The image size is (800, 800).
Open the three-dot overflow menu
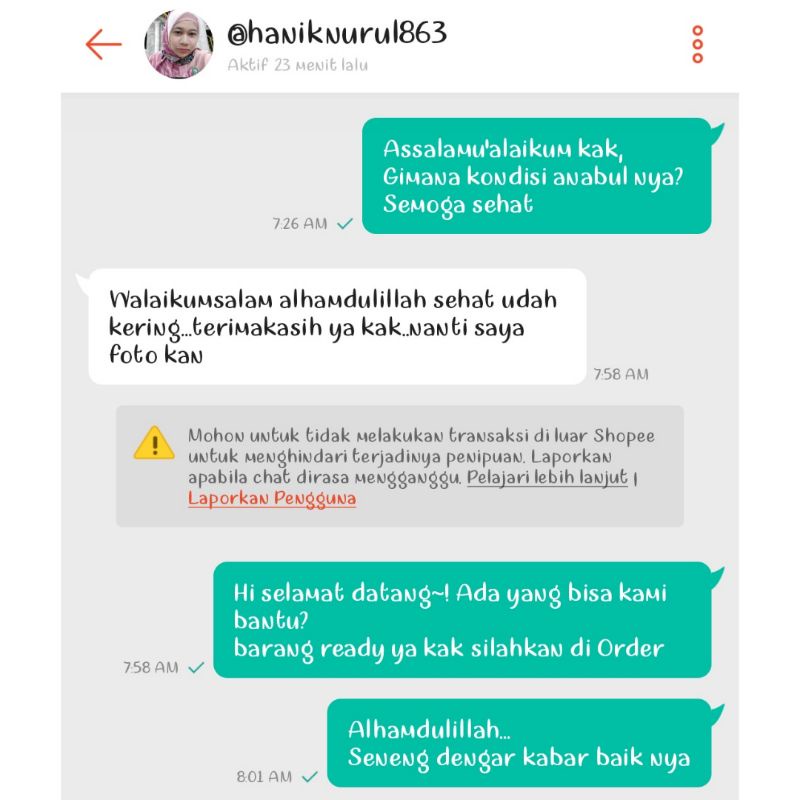[698, 45]
